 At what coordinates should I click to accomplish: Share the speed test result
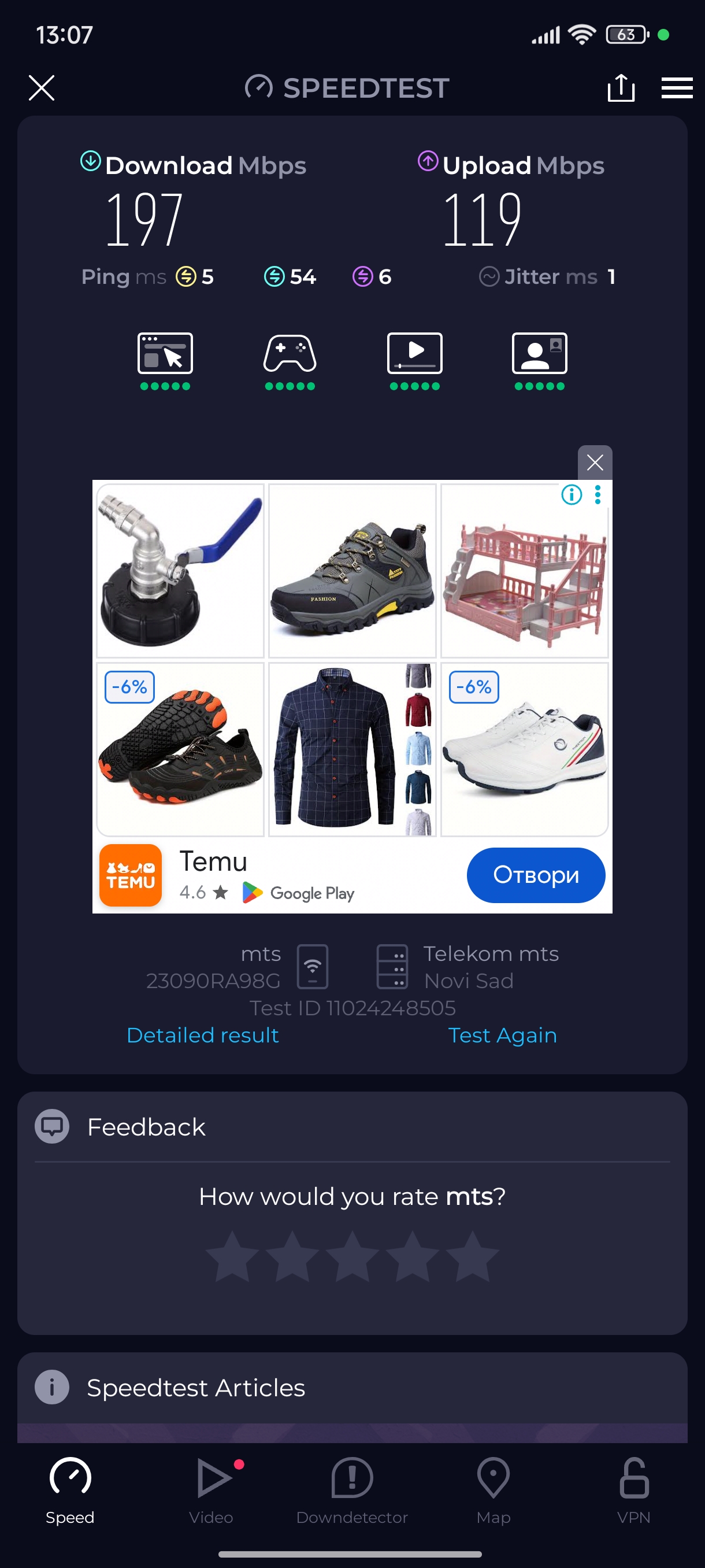[x=621, y=88]
